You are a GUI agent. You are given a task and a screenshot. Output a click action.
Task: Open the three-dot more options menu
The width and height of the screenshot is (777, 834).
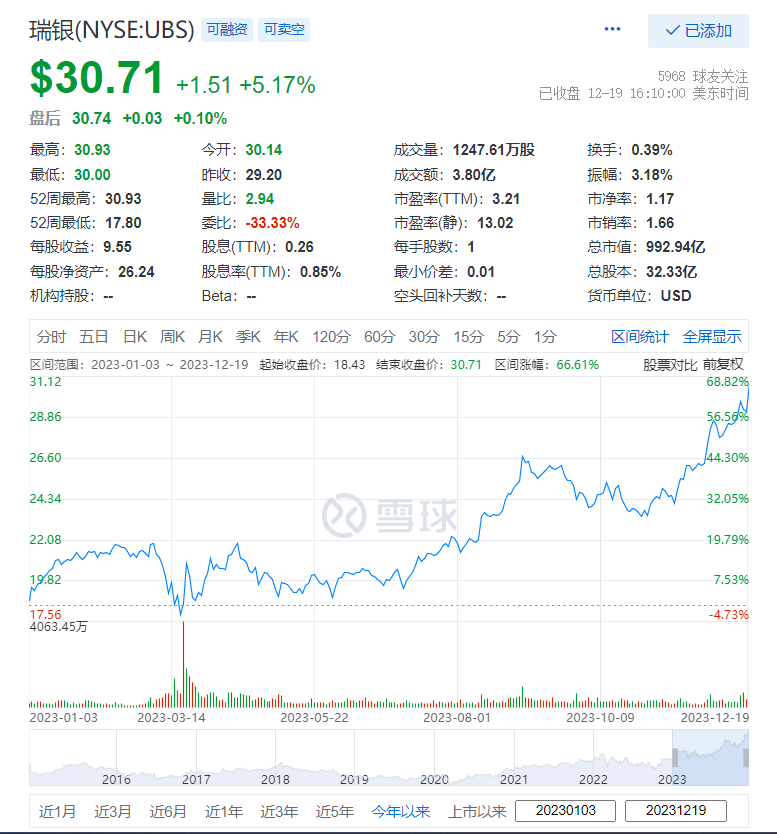[613, 30]
